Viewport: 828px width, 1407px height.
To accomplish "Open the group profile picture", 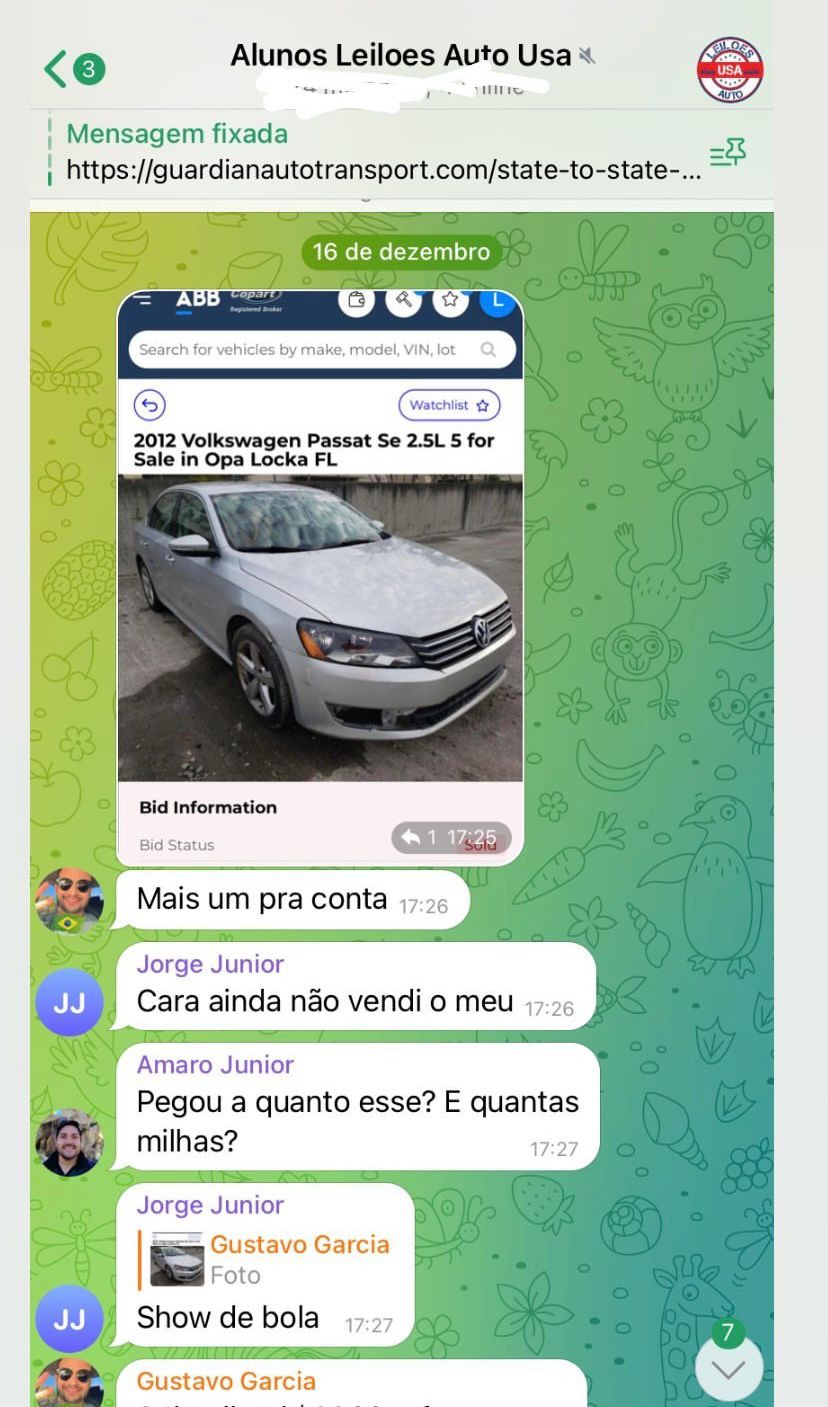I will coord(729,70).
